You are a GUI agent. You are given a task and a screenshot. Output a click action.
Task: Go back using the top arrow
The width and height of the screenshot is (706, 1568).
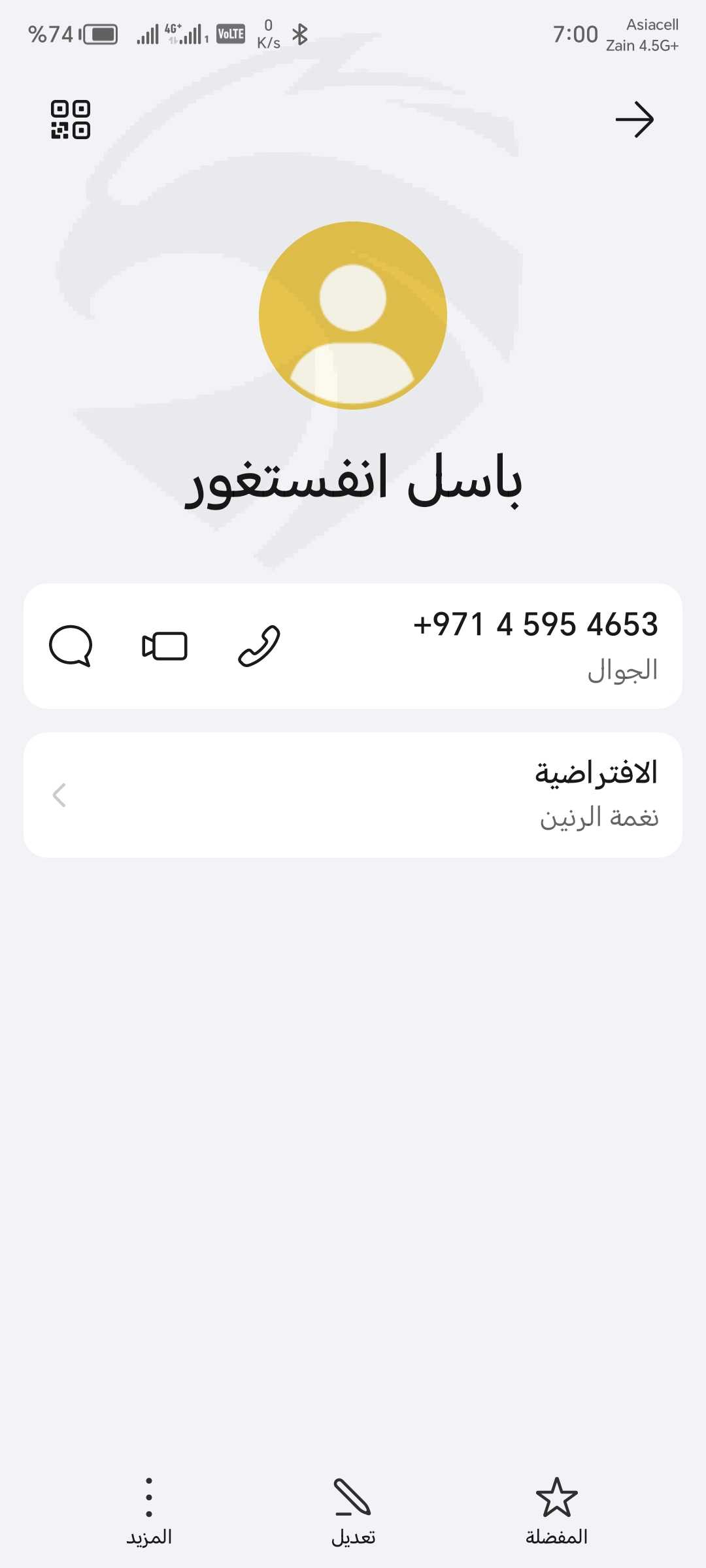(634, 120)
